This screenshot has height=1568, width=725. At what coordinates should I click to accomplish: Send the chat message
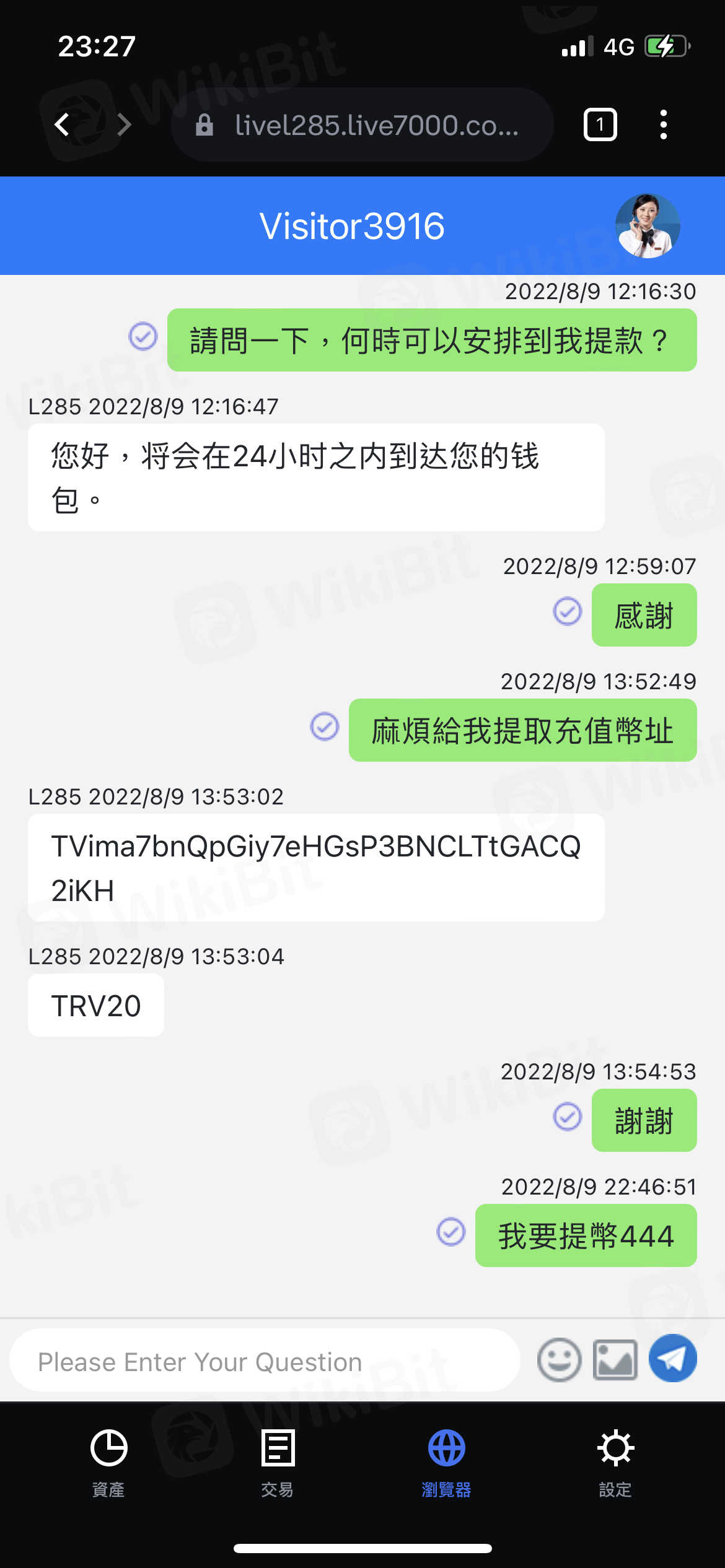pyautogui.click(x=672, y=1359)
